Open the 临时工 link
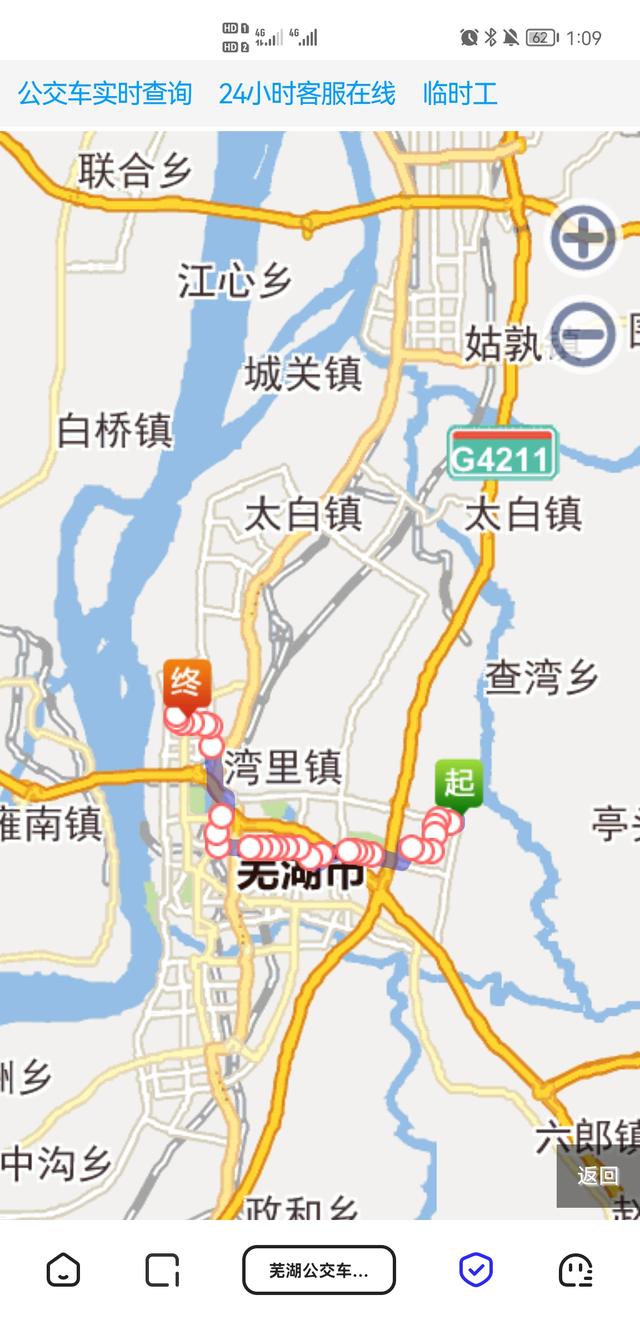Image resolution: width=640 pixels, height=1320 pixels. (x=460, y=94)
